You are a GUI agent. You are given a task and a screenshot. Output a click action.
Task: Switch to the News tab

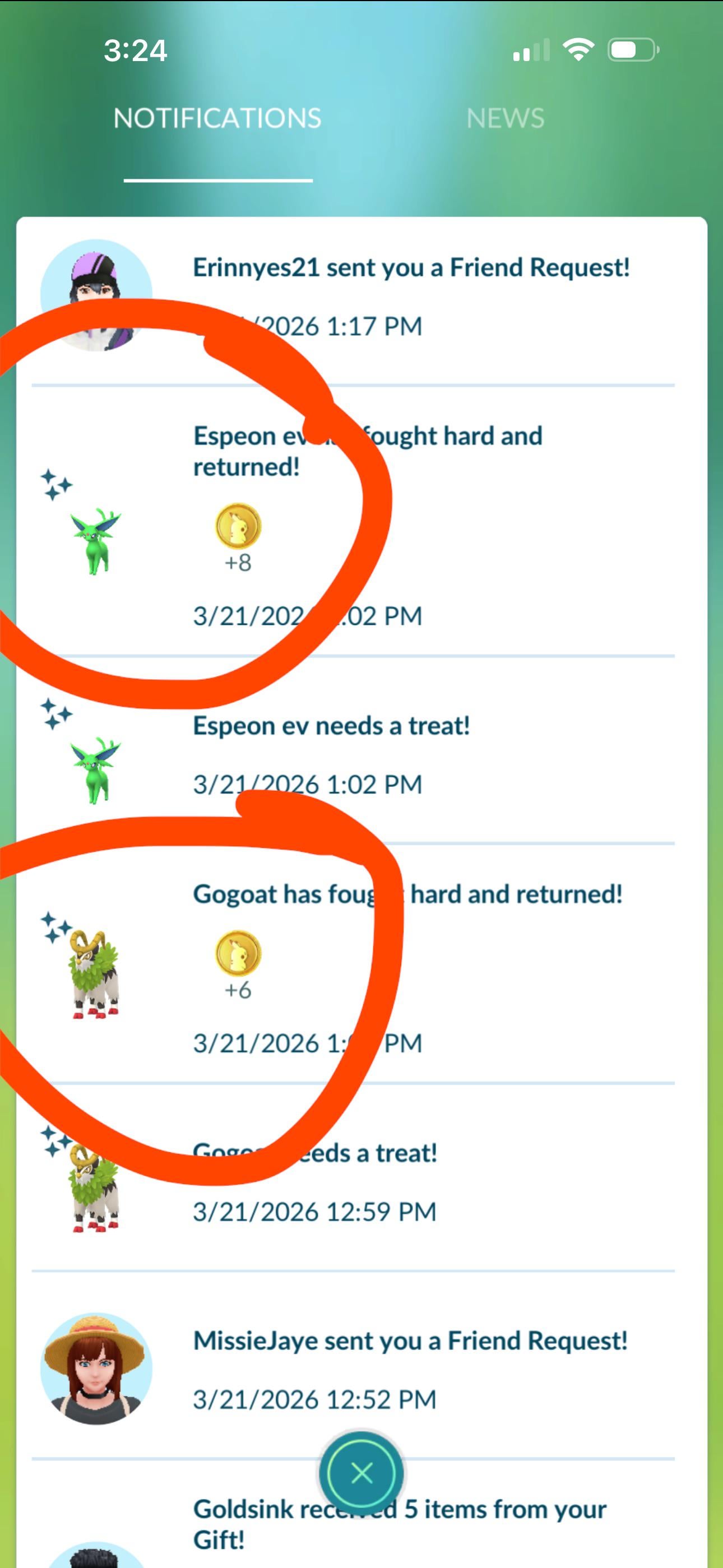[x=504, y=118]
